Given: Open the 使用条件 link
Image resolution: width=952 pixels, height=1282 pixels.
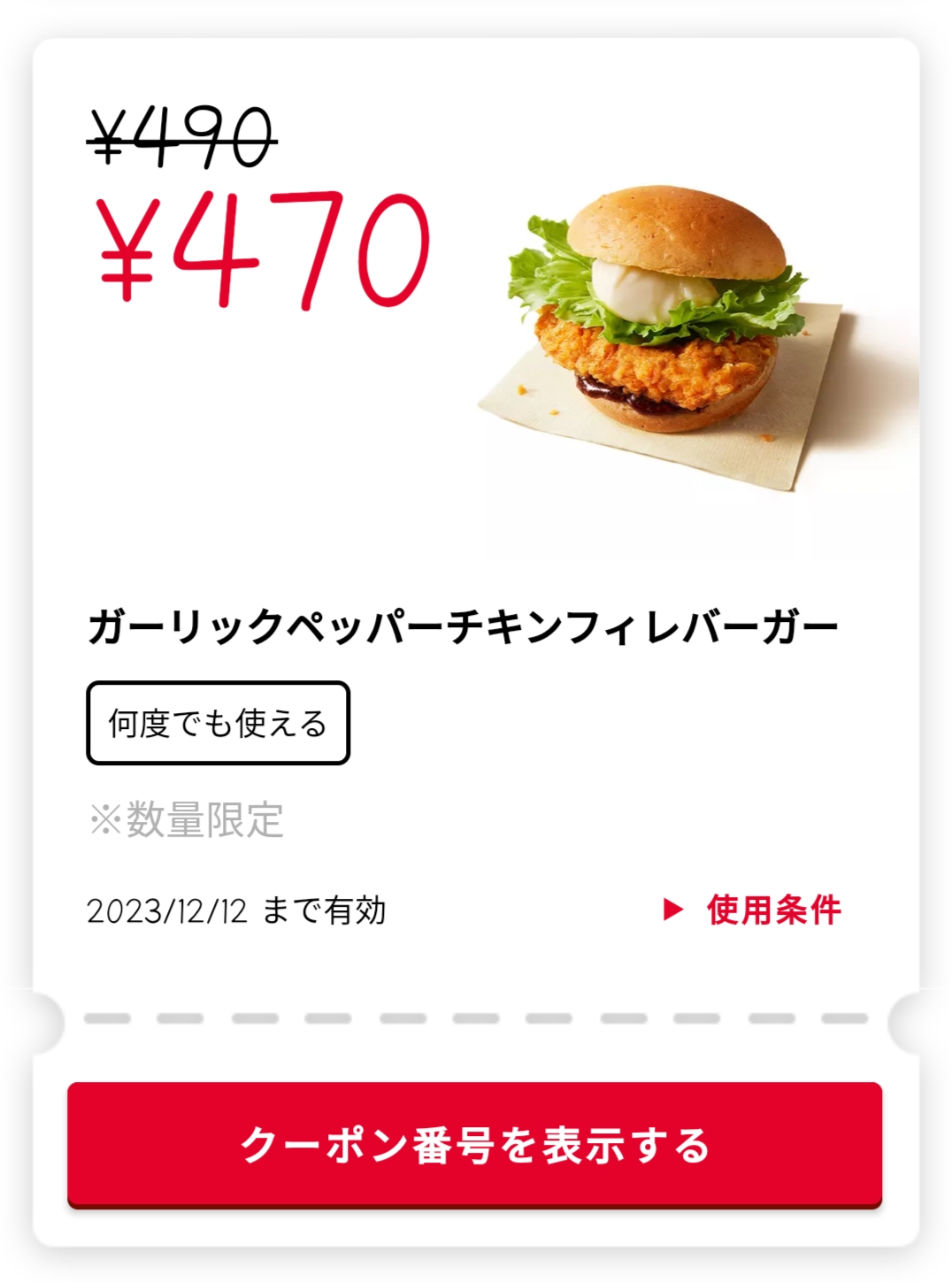Looking at the screenshot, I should coord(754,910).
